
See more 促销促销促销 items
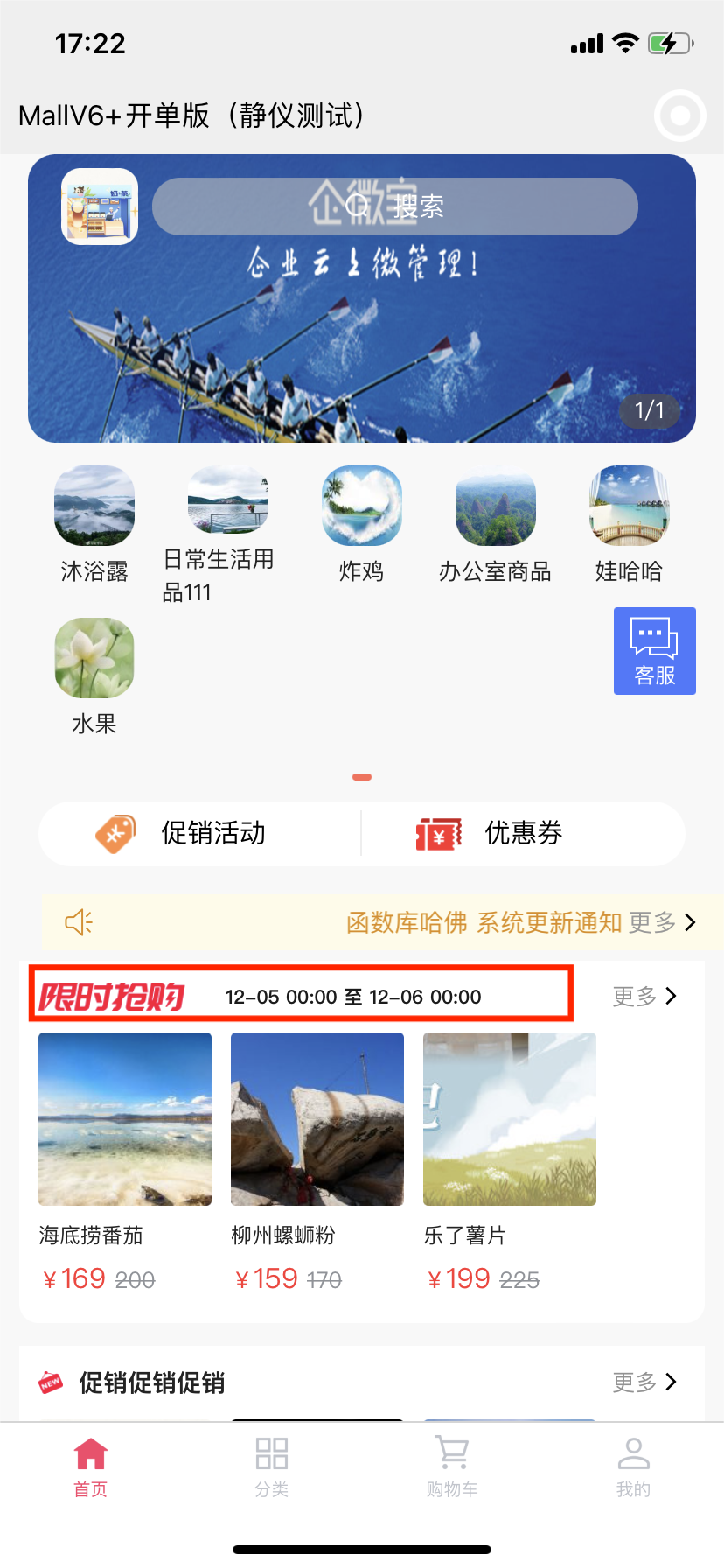644,1382
